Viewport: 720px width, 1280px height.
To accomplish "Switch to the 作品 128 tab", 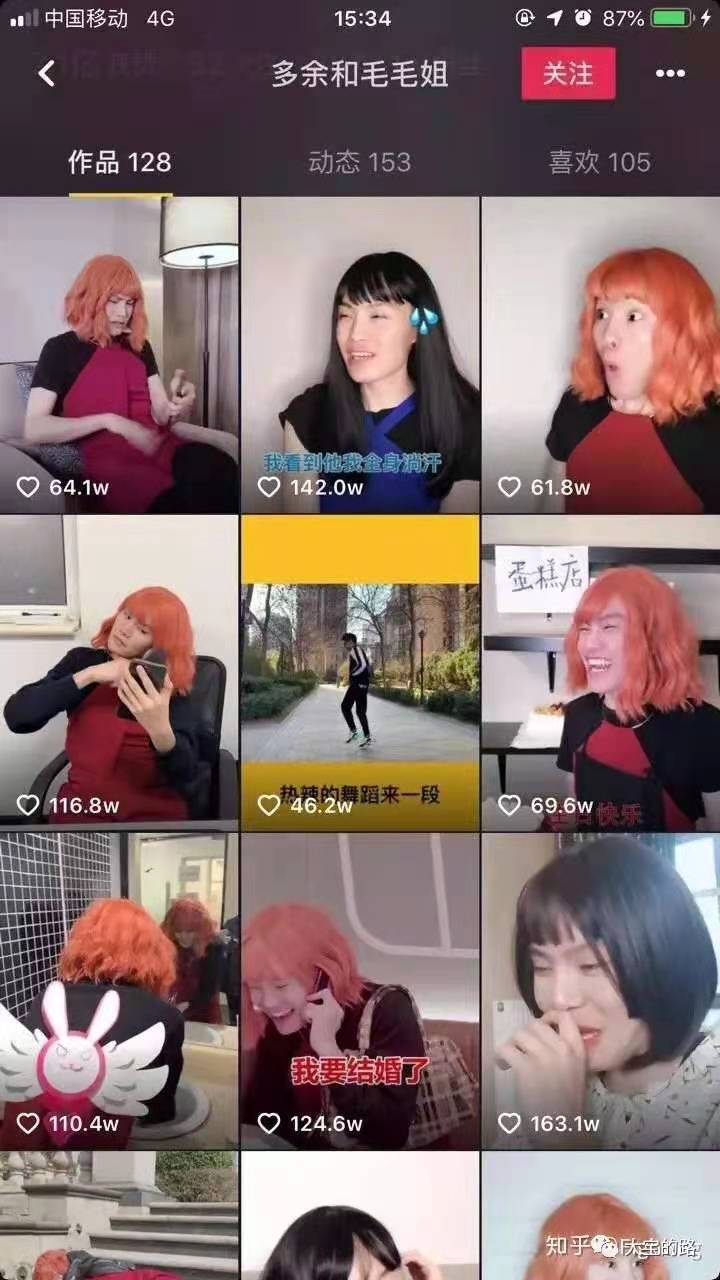I will [119, 162].
